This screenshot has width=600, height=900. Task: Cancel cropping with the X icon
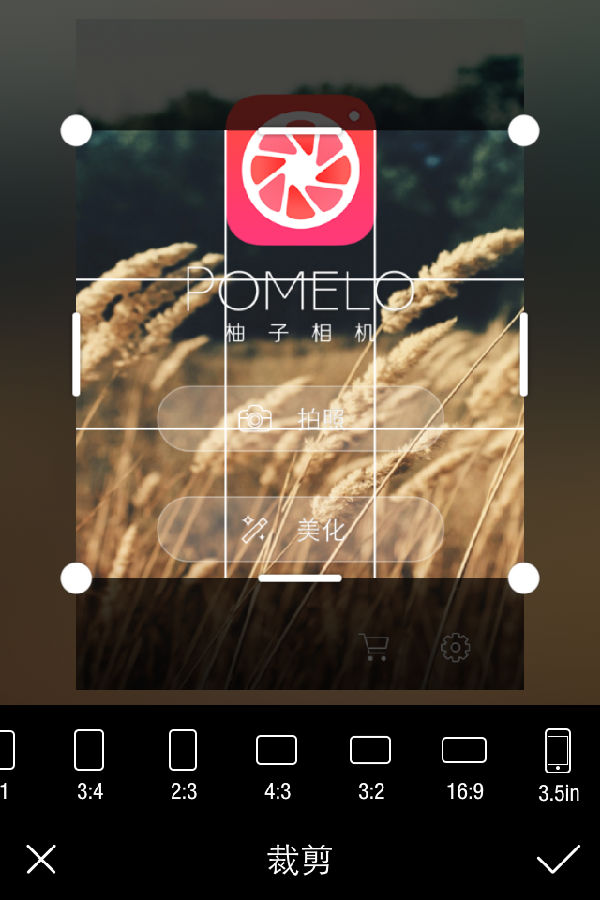point(41,859)
